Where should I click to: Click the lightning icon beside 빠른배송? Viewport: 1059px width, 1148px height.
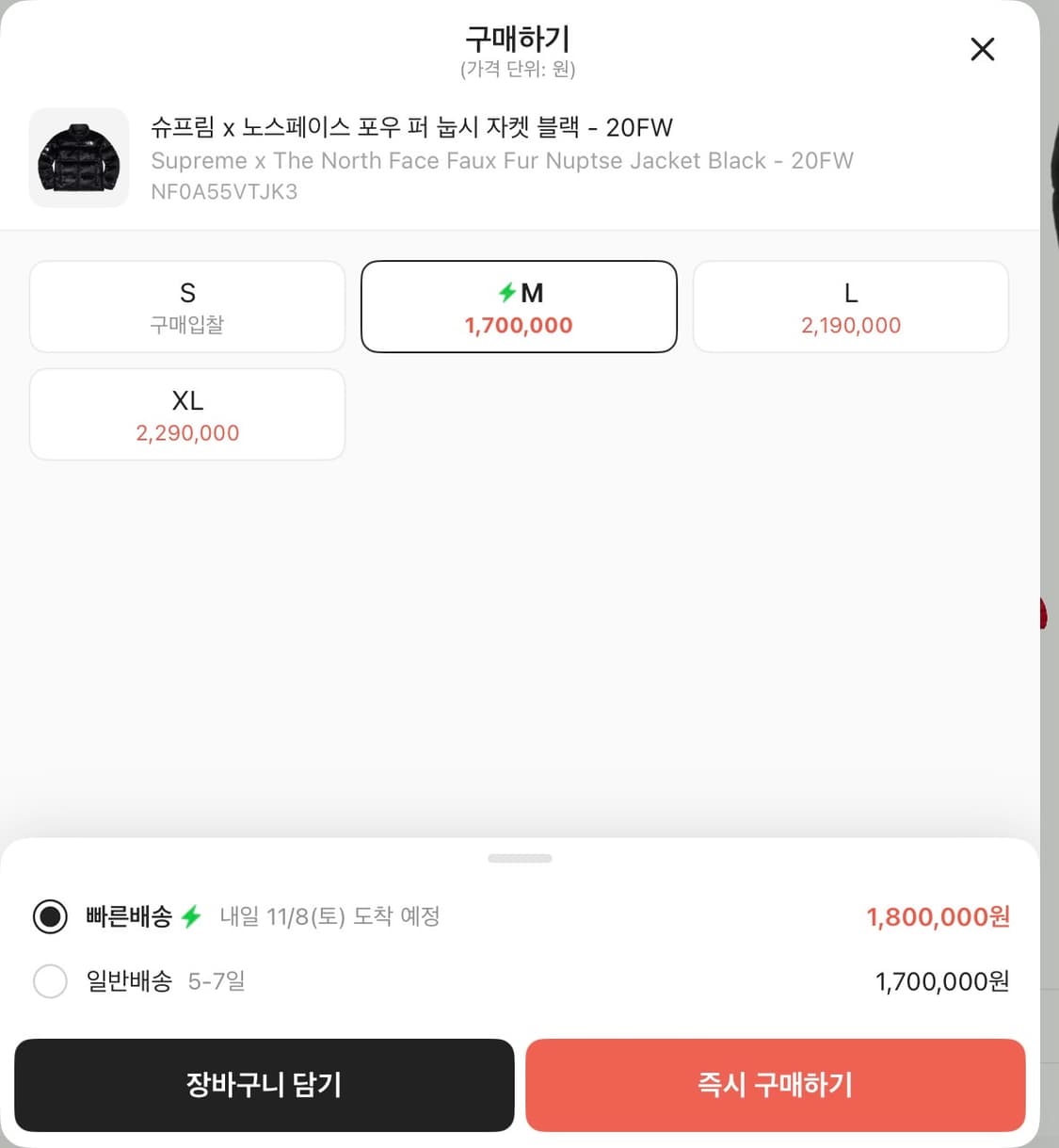coord(191,915)
